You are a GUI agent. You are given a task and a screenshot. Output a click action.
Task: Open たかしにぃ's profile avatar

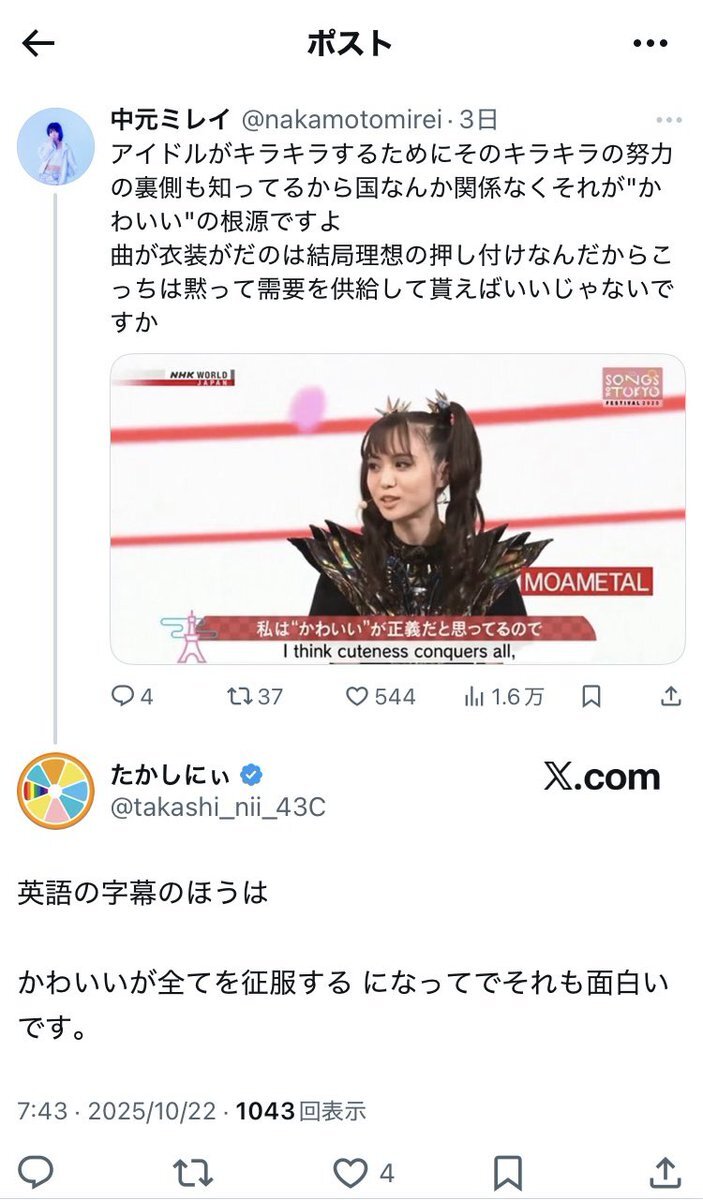click(55, 791)
